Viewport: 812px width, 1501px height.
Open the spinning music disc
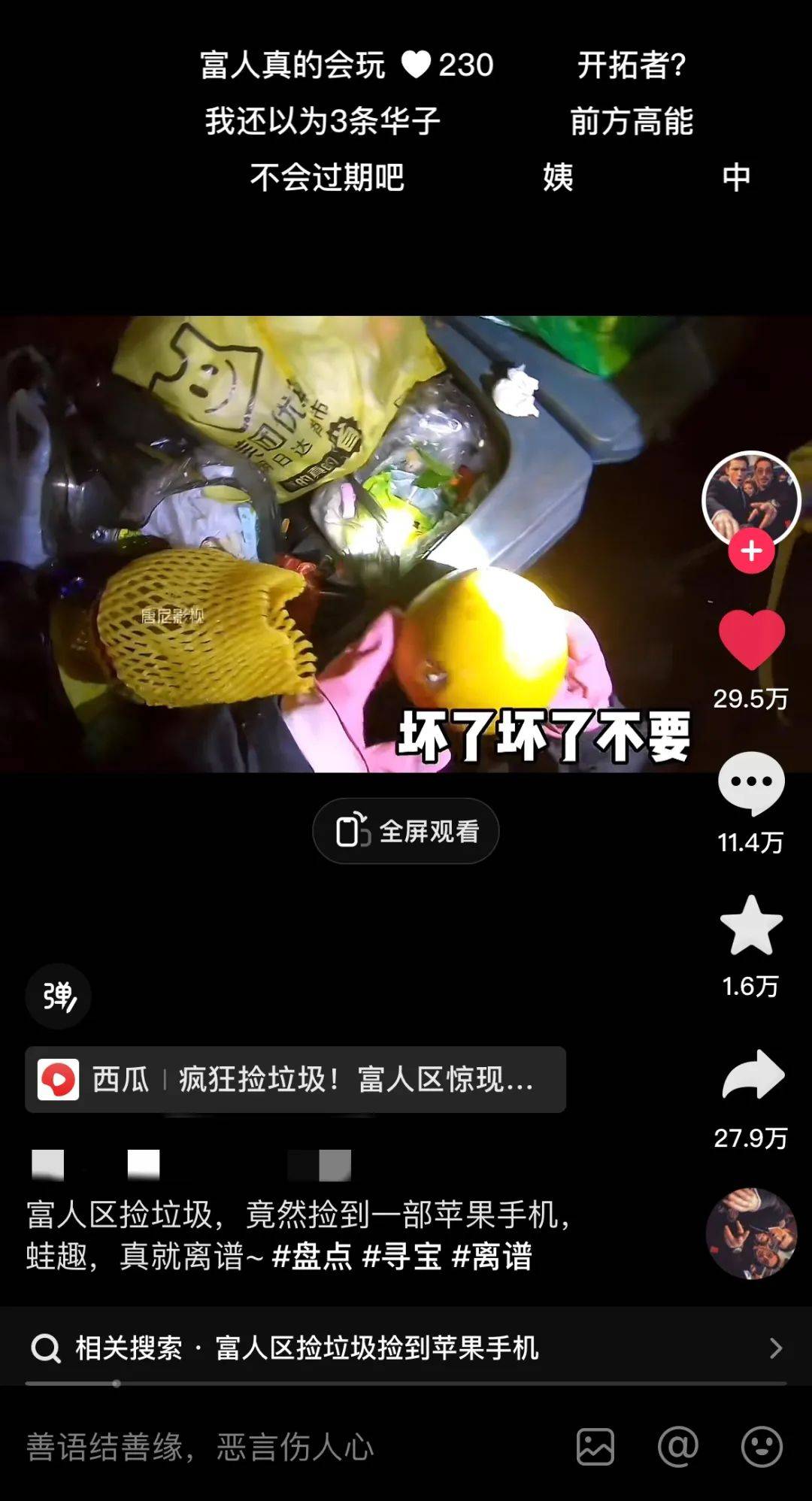750,1233
